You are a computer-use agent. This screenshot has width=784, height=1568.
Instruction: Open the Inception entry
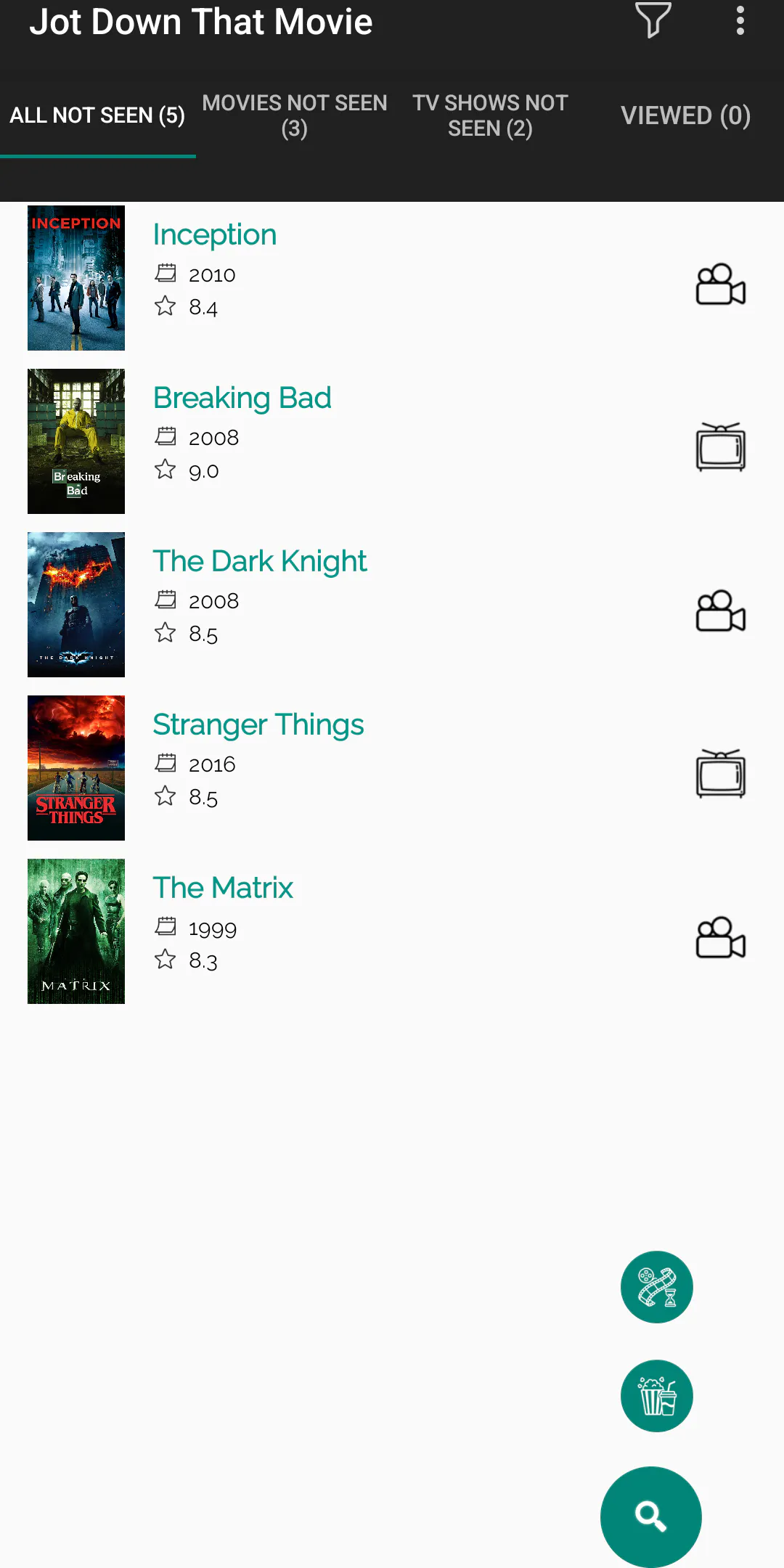click(392, 278)
